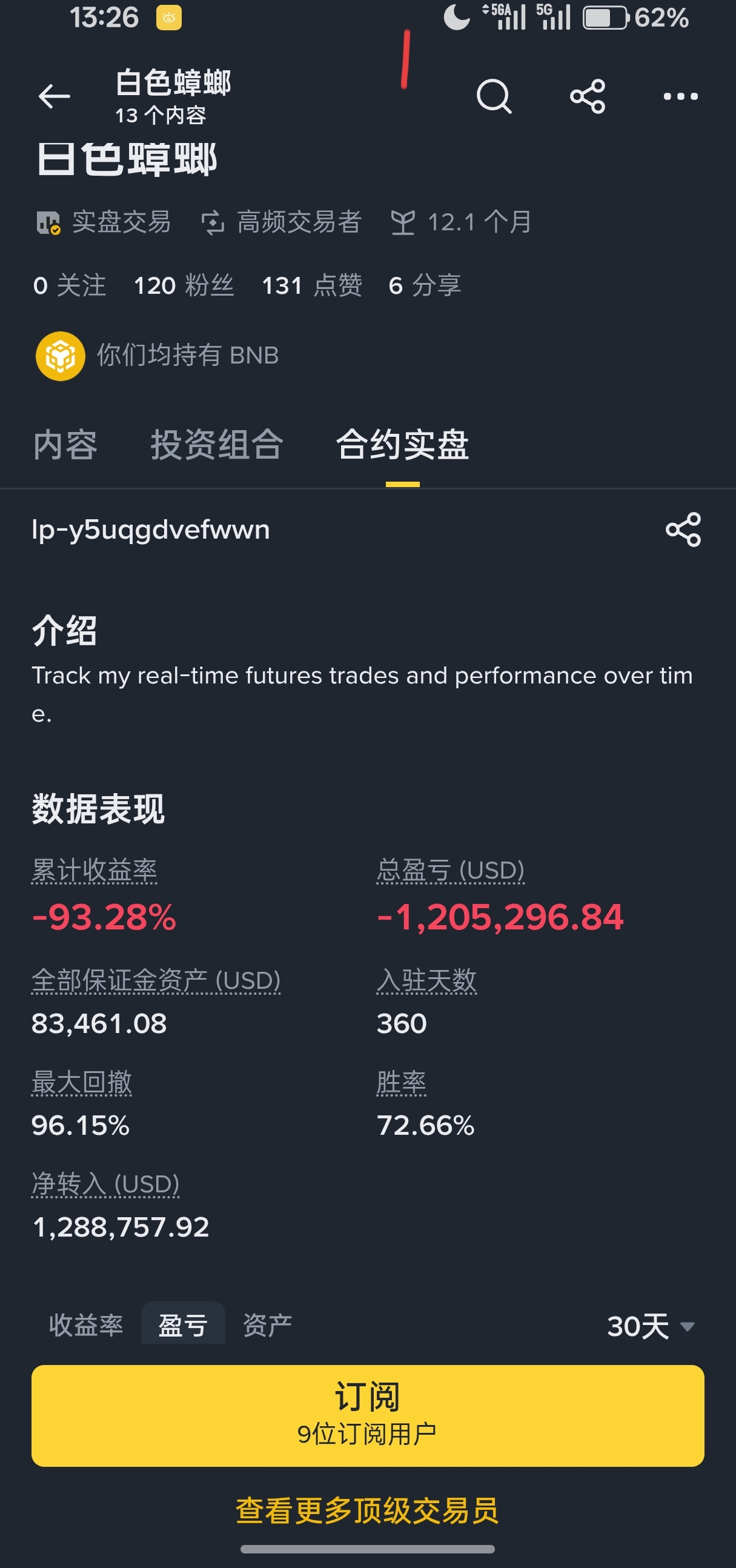Open the three-dot overflow menu
The height and width of the screenshot is (1568, 736).
tap(680, 96)
